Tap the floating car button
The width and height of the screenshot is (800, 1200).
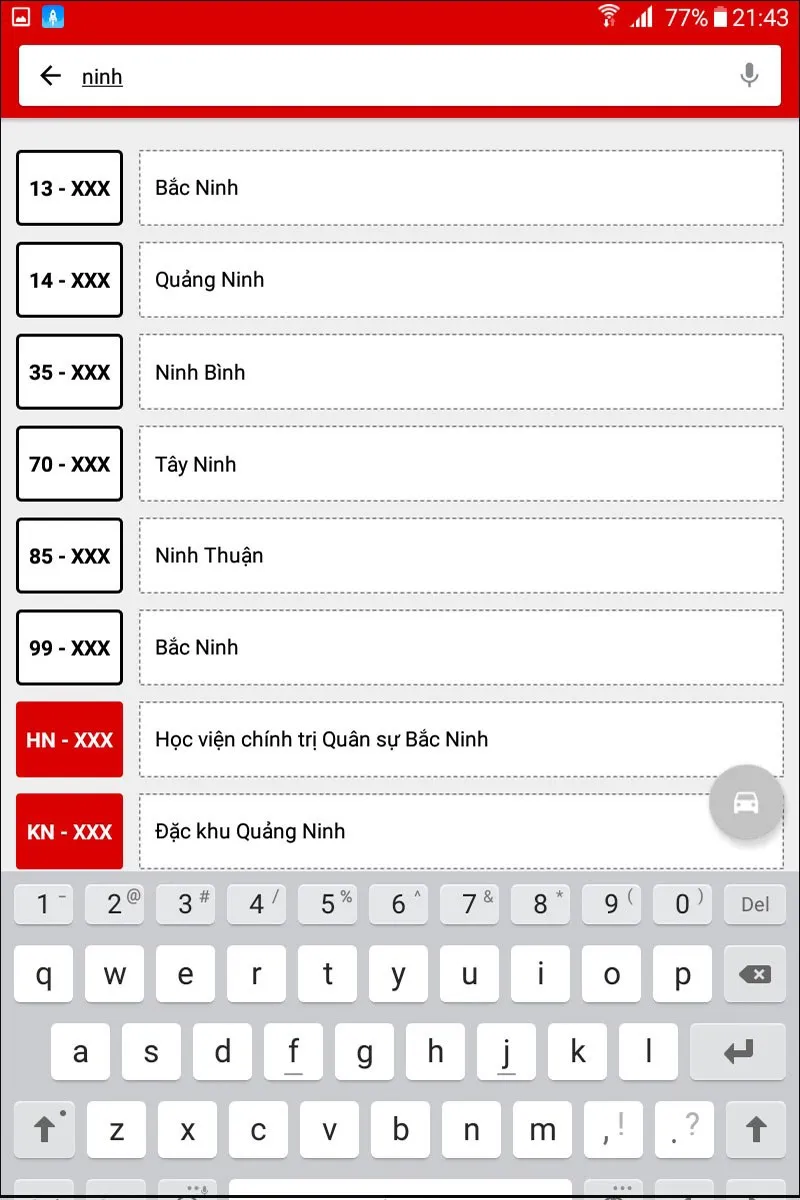coord(746,802)
